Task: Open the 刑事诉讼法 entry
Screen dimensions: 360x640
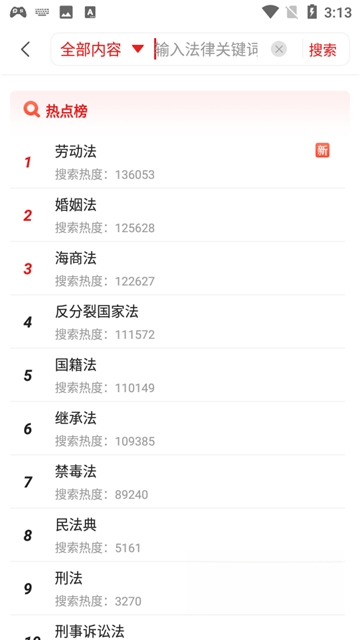Action: (177, 629)
